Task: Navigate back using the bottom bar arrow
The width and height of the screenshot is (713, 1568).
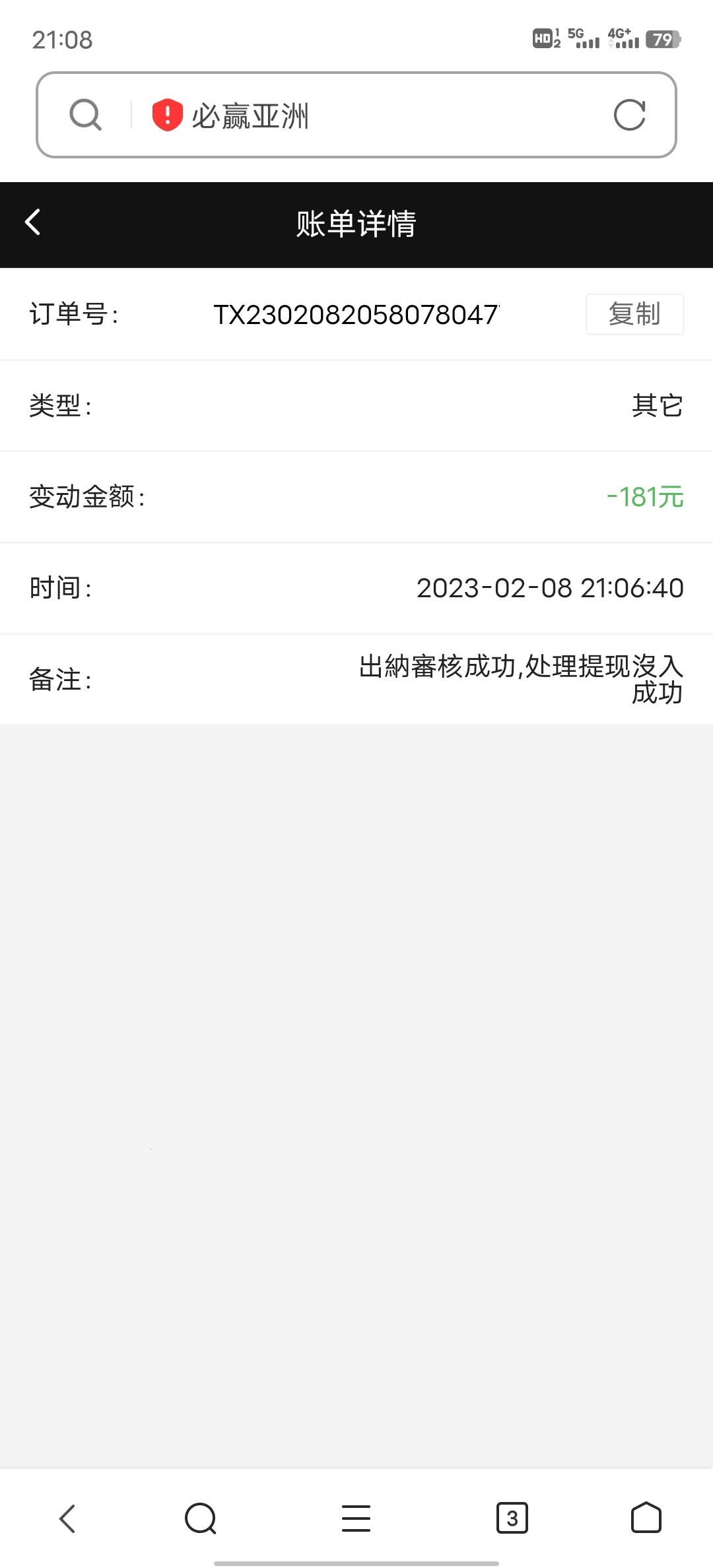Action: coord(67,1519)
